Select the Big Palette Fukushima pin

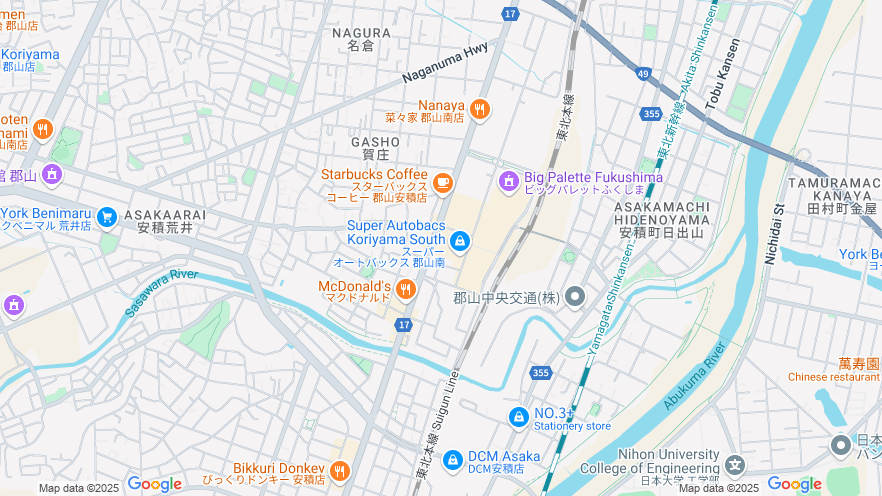[x=508, y=181]
